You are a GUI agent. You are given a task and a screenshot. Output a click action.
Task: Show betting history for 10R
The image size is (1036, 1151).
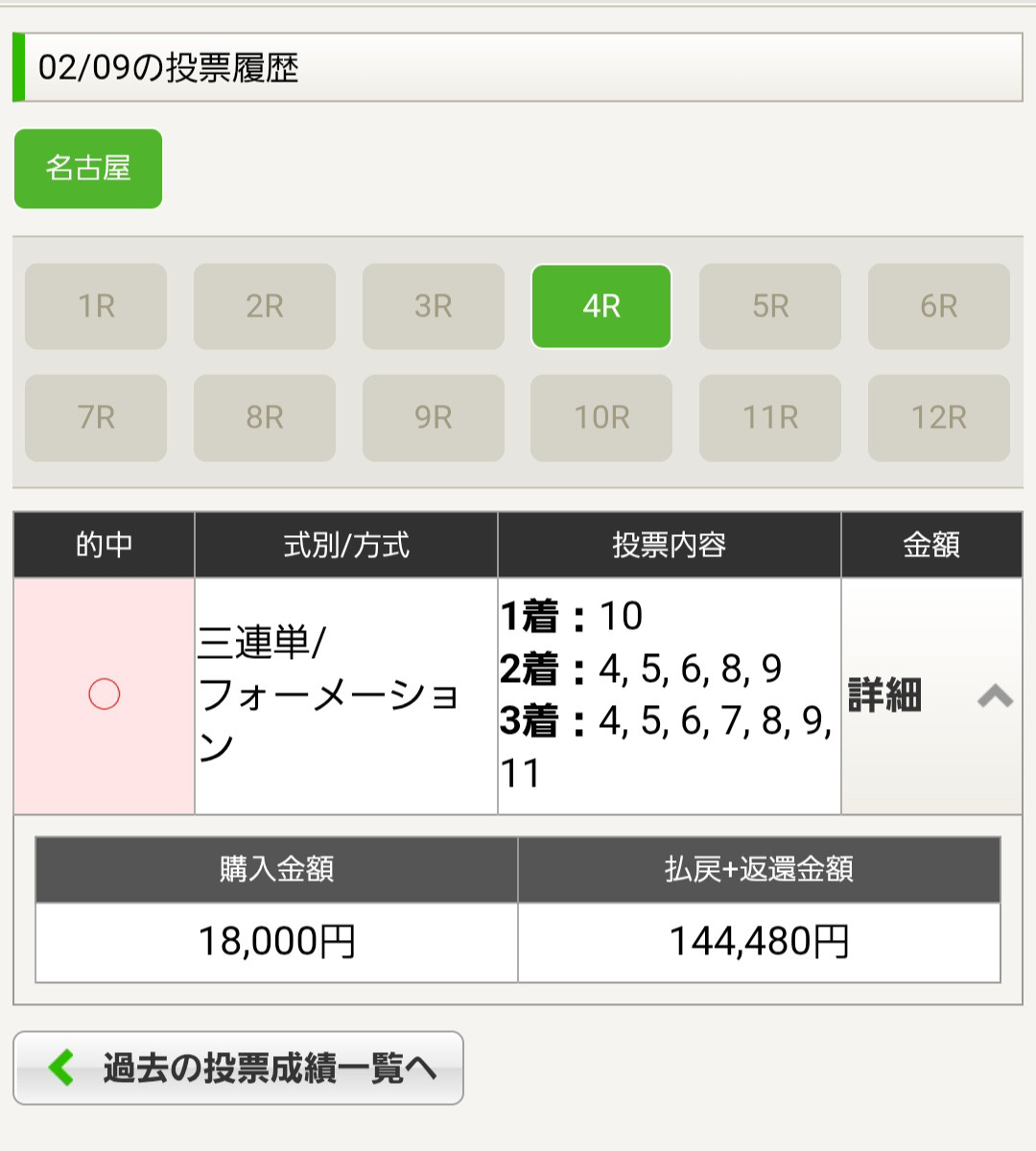pyautogui.click(x=601, y=417)
